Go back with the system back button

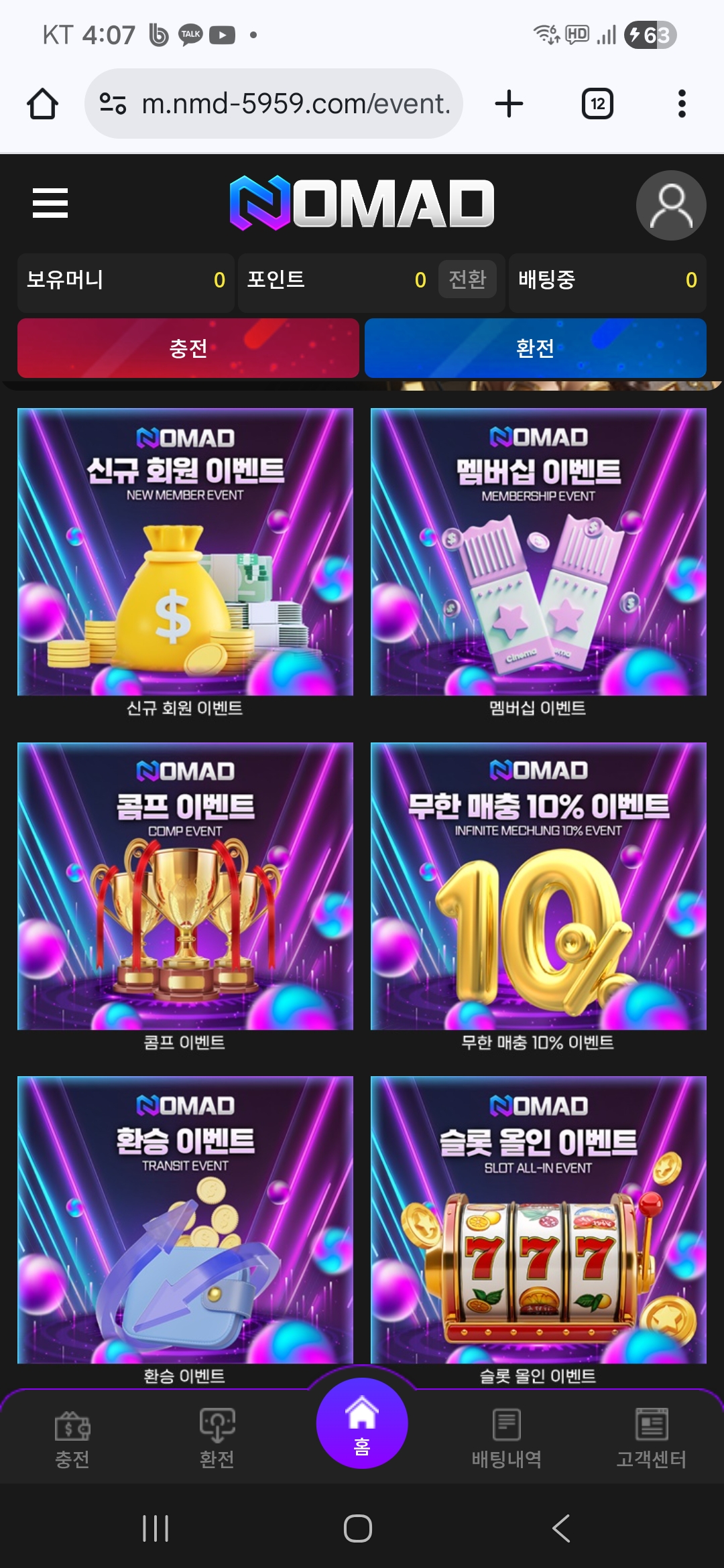point(561,1528)
